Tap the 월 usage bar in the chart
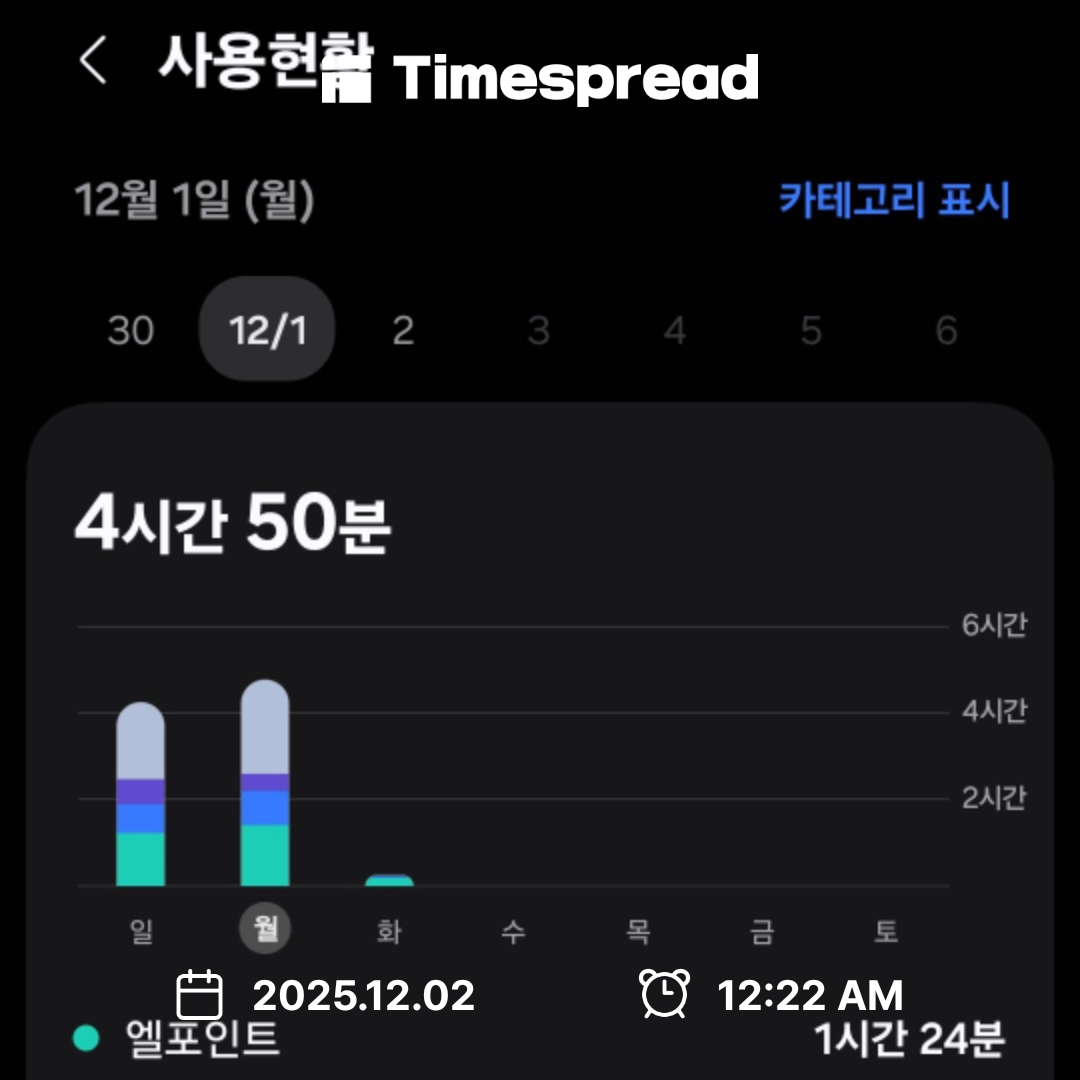 [265, 783]
